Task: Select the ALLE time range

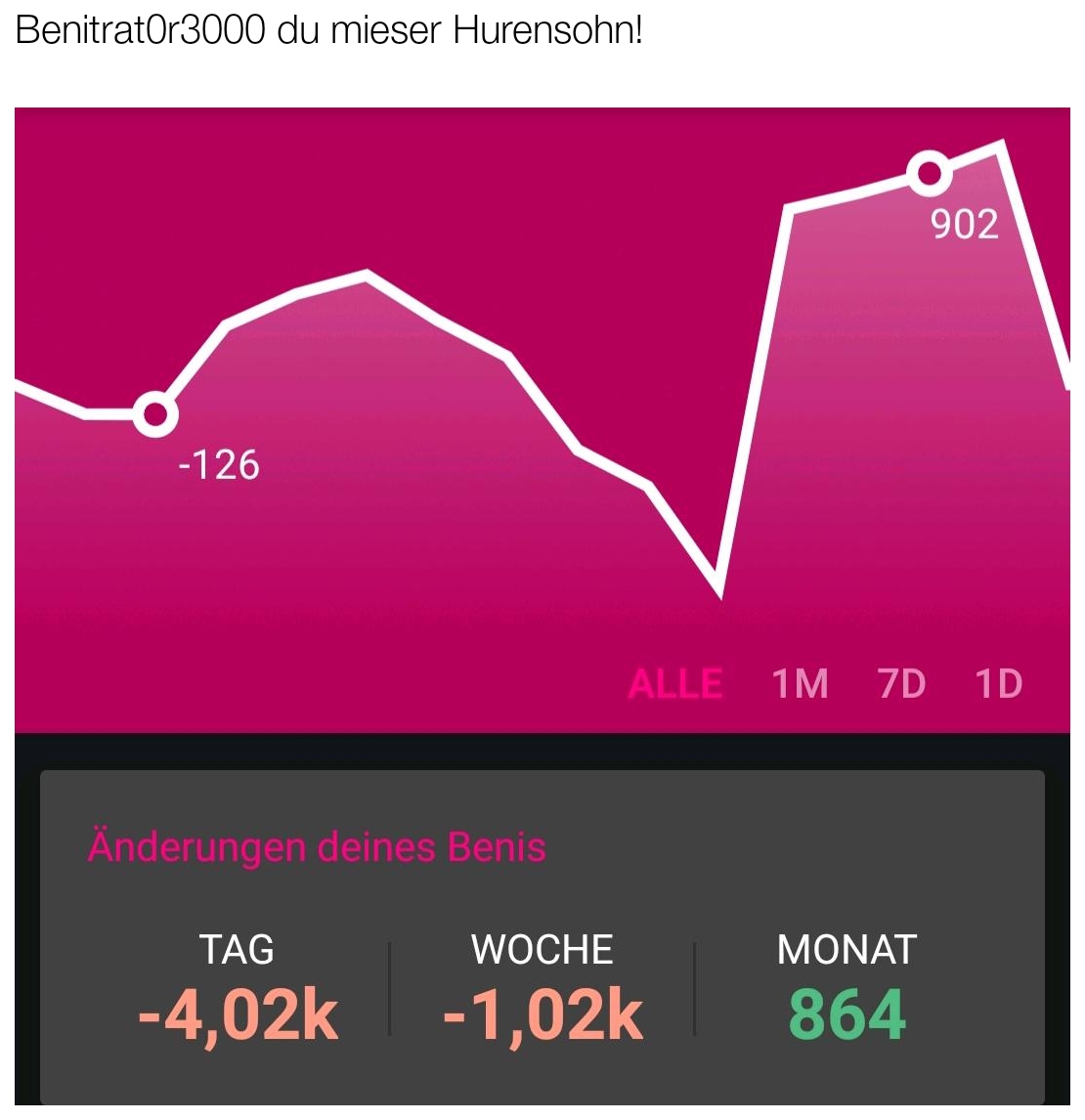Action: (x=675, y=683)
